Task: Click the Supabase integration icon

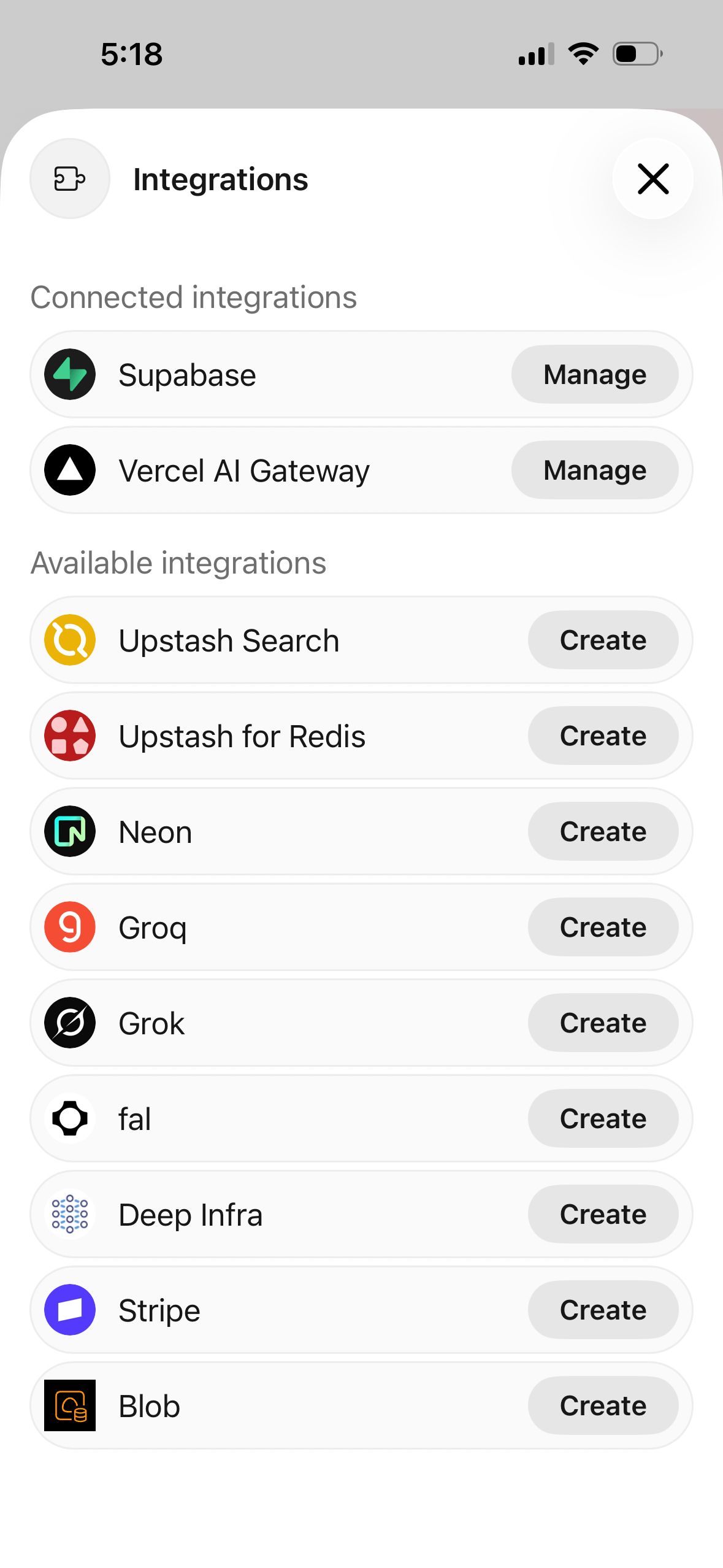Action: 69,374
